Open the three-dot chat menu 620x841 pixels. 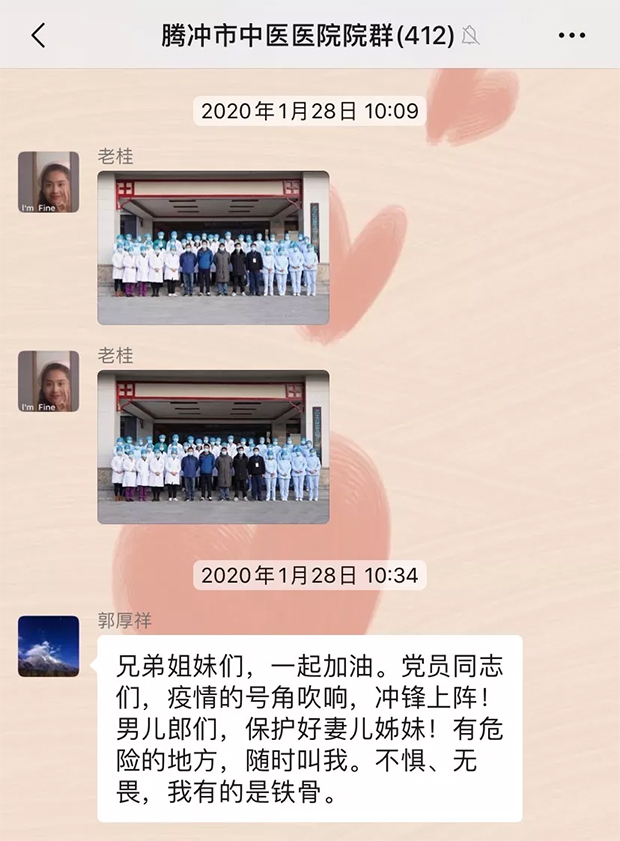tap(572, 36)
